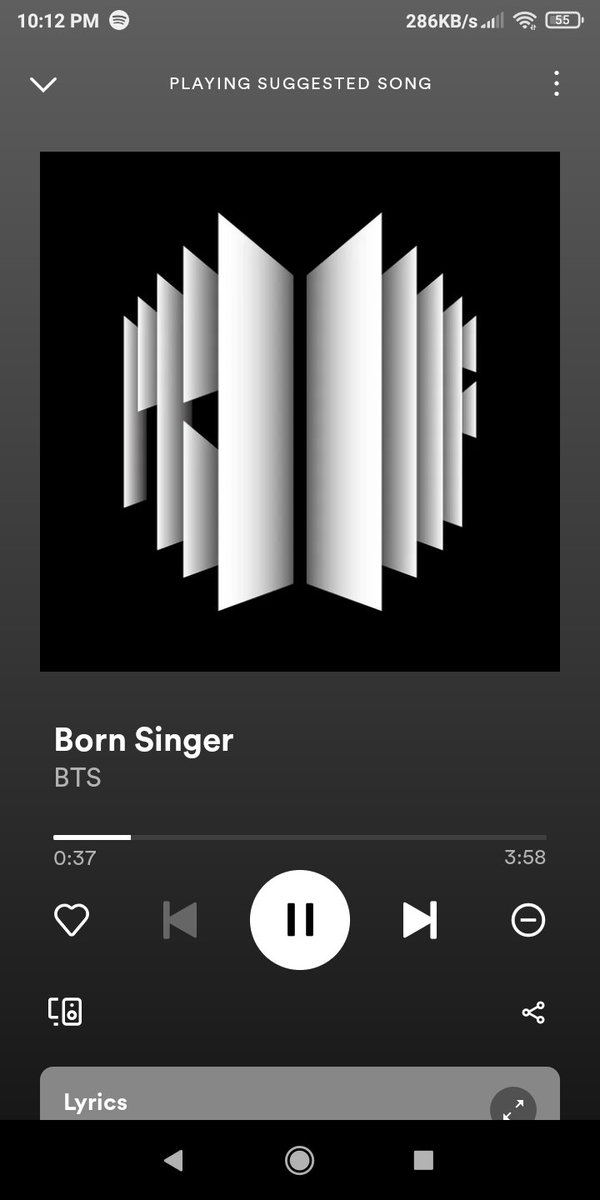Screen dimensions: 600x1200
Task: Go to the system home screen
Action: pyautogui.click(x=299, y=1160)
